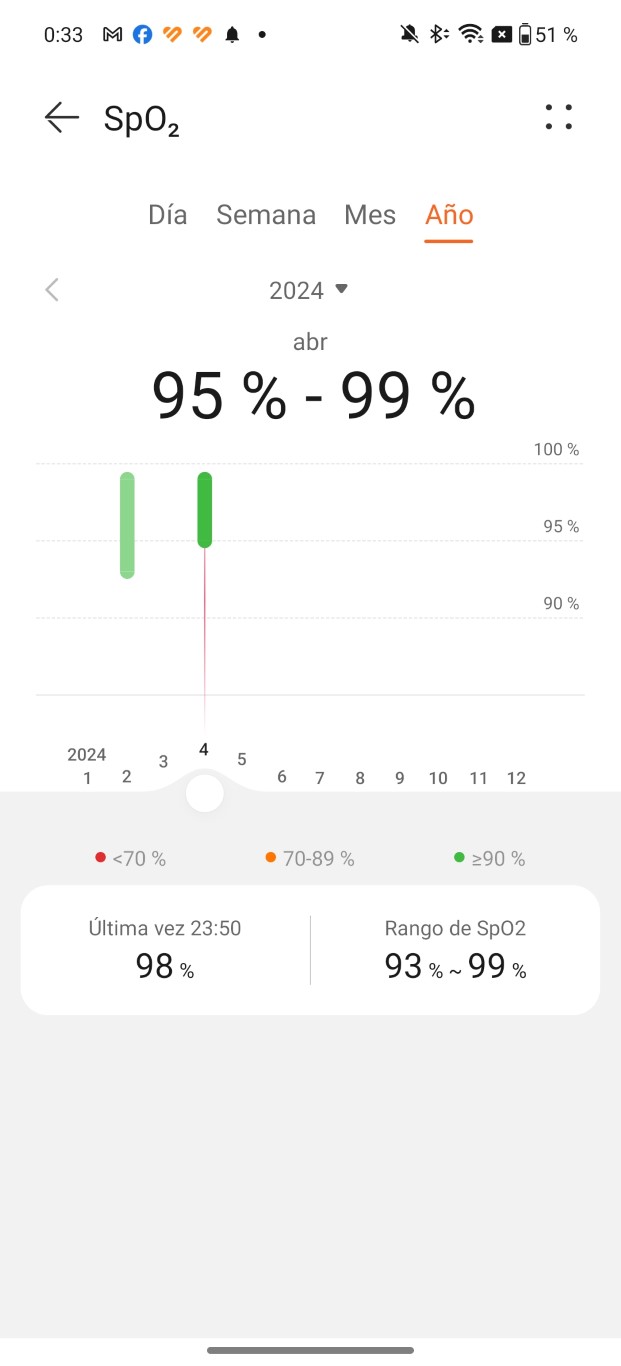Viewport: 621px width, 1366px height.
Task: Switch to the Día tab
Action: click(x=167, y=215)
